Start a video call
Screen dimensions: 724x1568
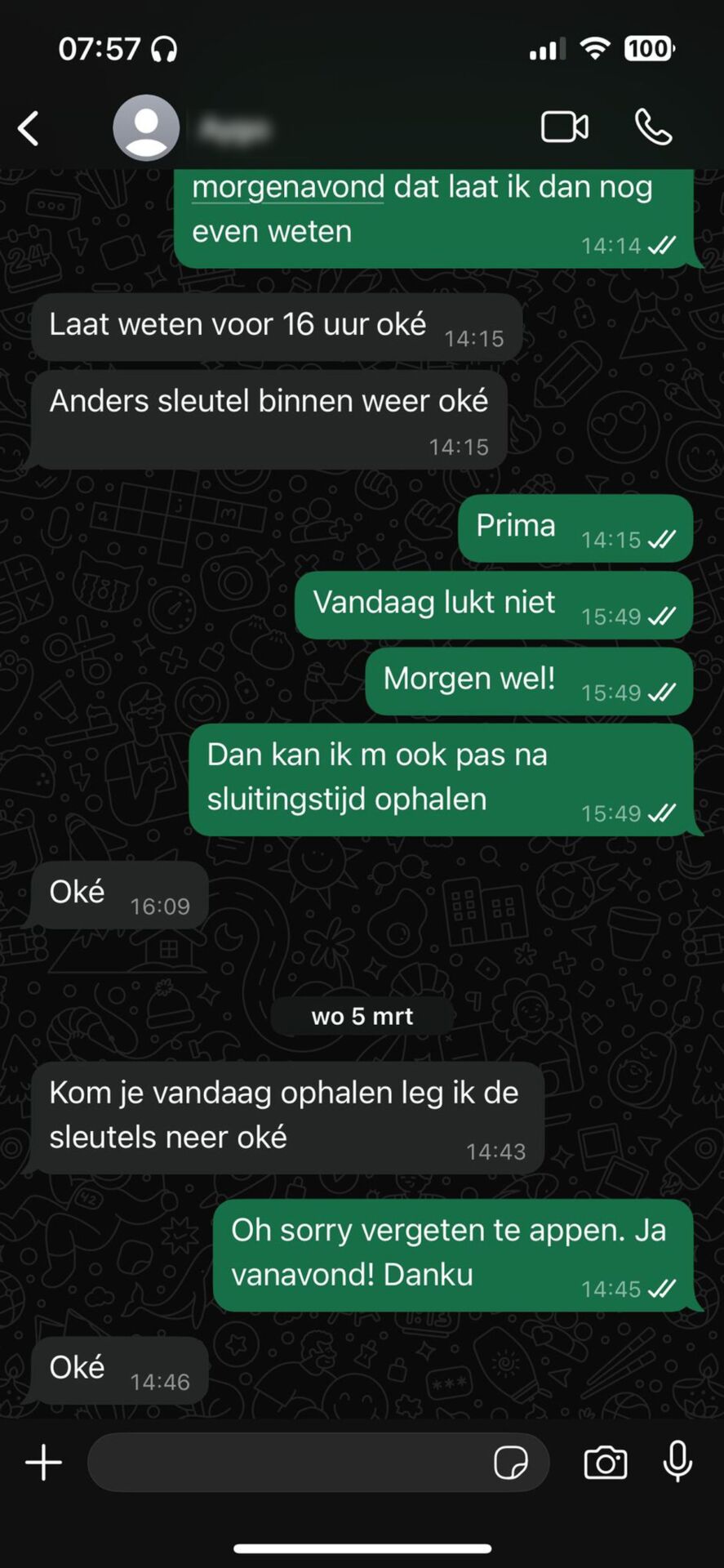564,127
